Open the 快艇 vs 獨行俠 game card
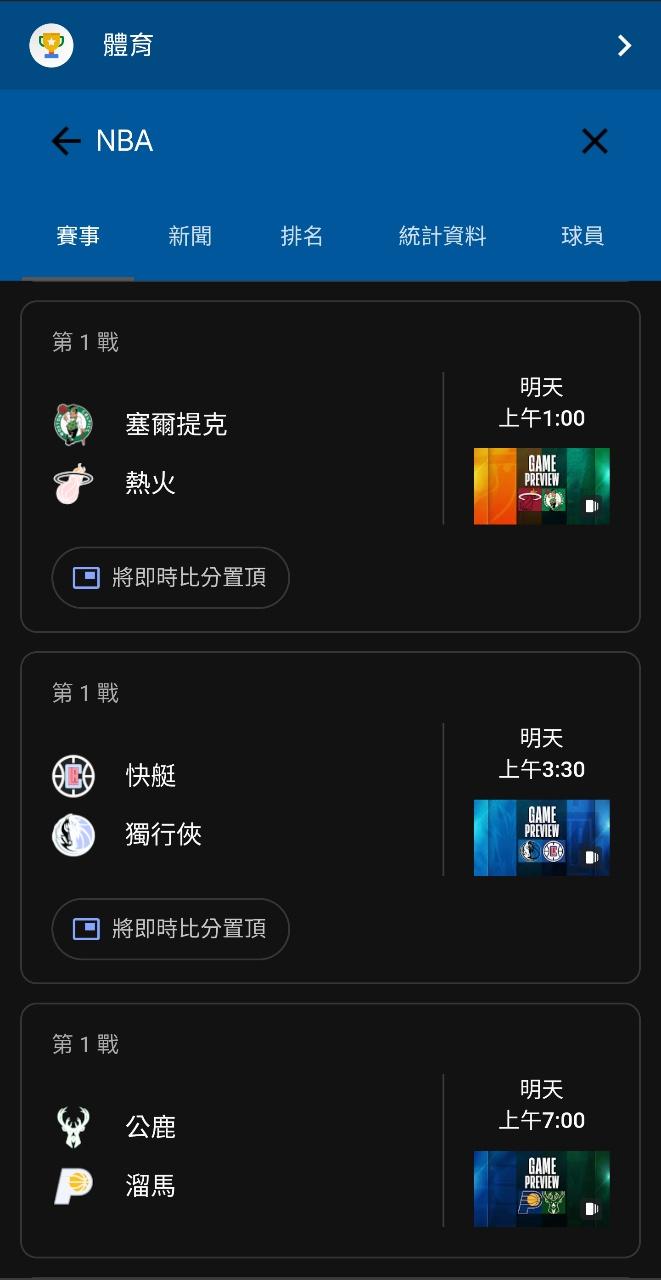661x1280 pixels. tap(240, 804)
